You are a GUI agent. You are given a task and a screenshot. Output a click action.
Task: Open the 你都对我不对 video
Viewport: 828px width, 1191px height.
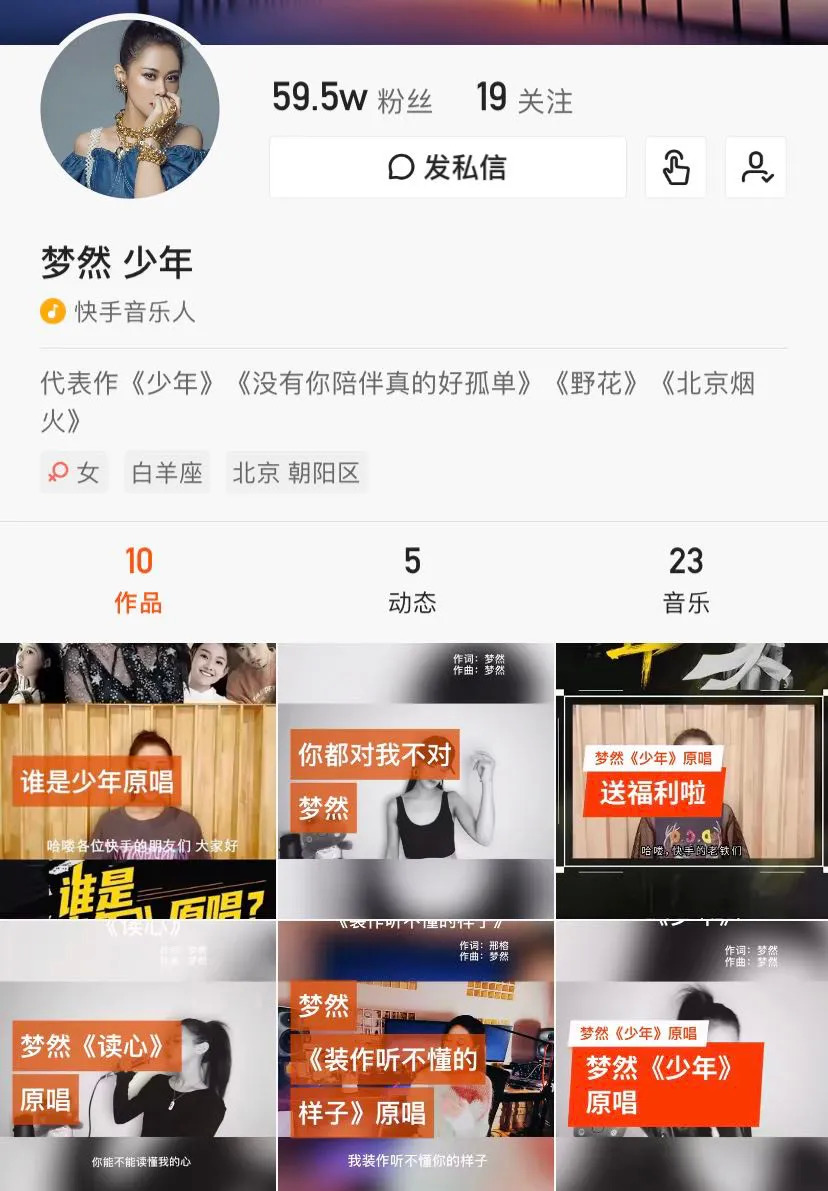point(414,775)
